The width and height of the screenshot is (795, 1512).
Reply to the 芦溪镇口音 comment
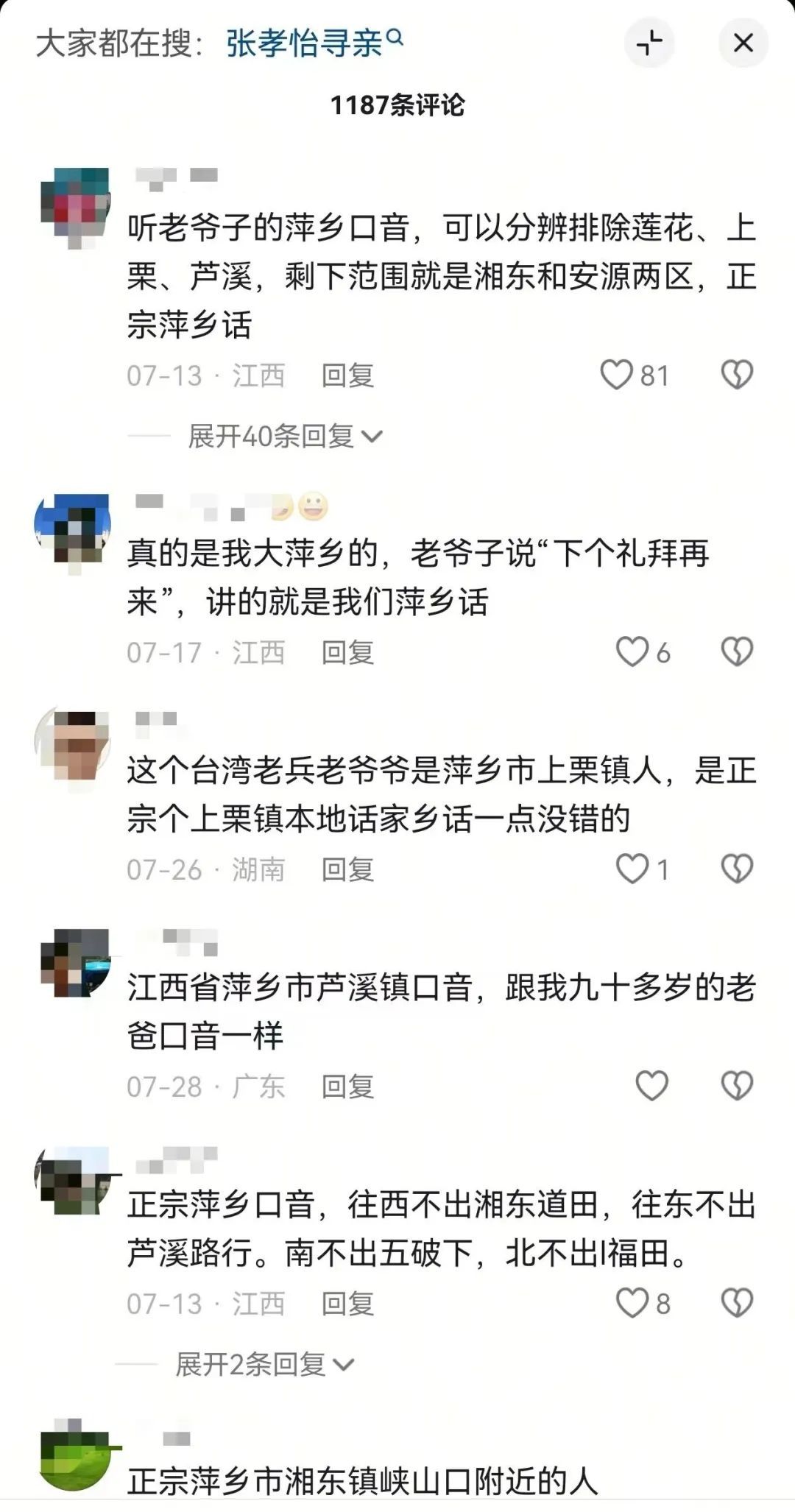click(347, 1086)
